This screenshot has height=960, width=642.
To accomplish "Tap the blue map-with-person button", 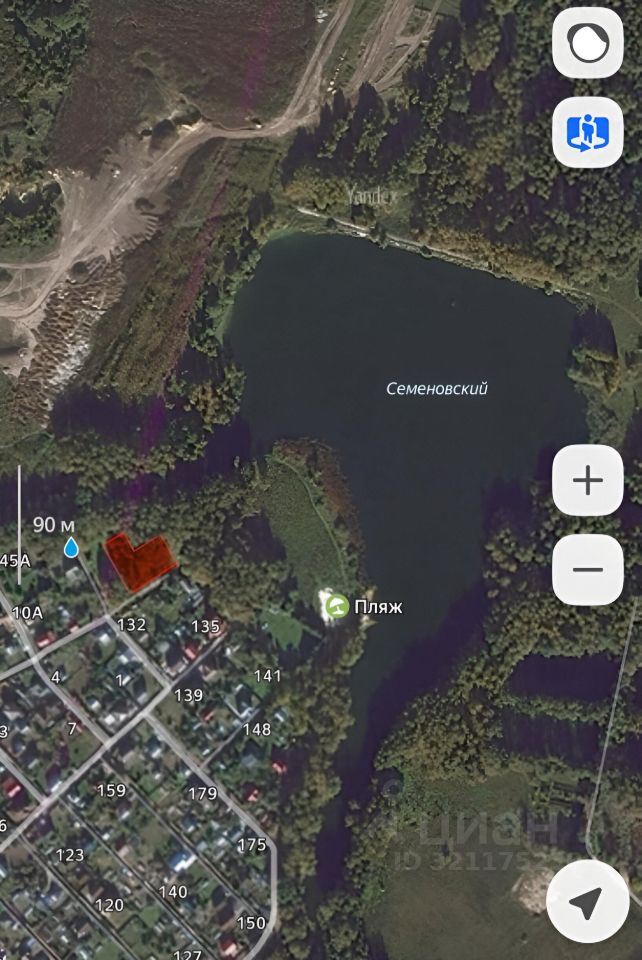I will pos(588,132).
